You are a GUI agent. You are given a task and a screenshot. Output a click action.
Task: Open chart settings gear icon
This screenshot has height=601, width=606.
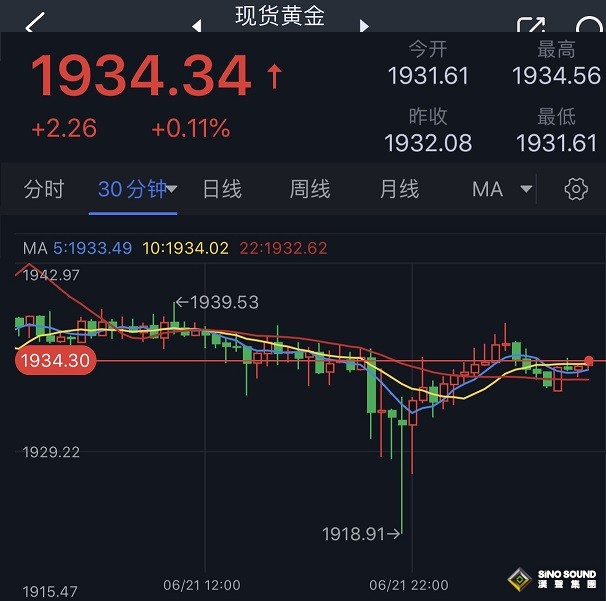pos(576,189)
